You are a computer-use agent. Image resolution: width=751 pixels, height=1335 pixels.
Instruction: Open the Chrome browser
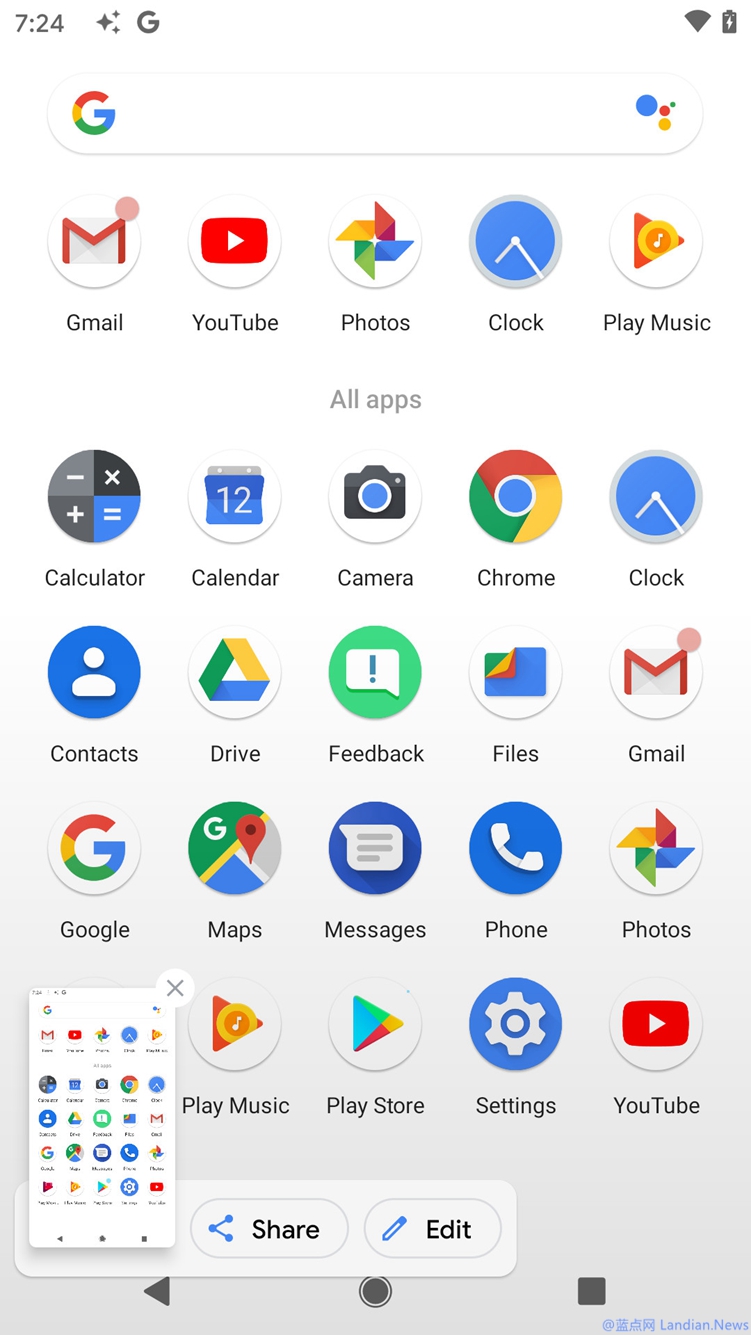(516, 497)
